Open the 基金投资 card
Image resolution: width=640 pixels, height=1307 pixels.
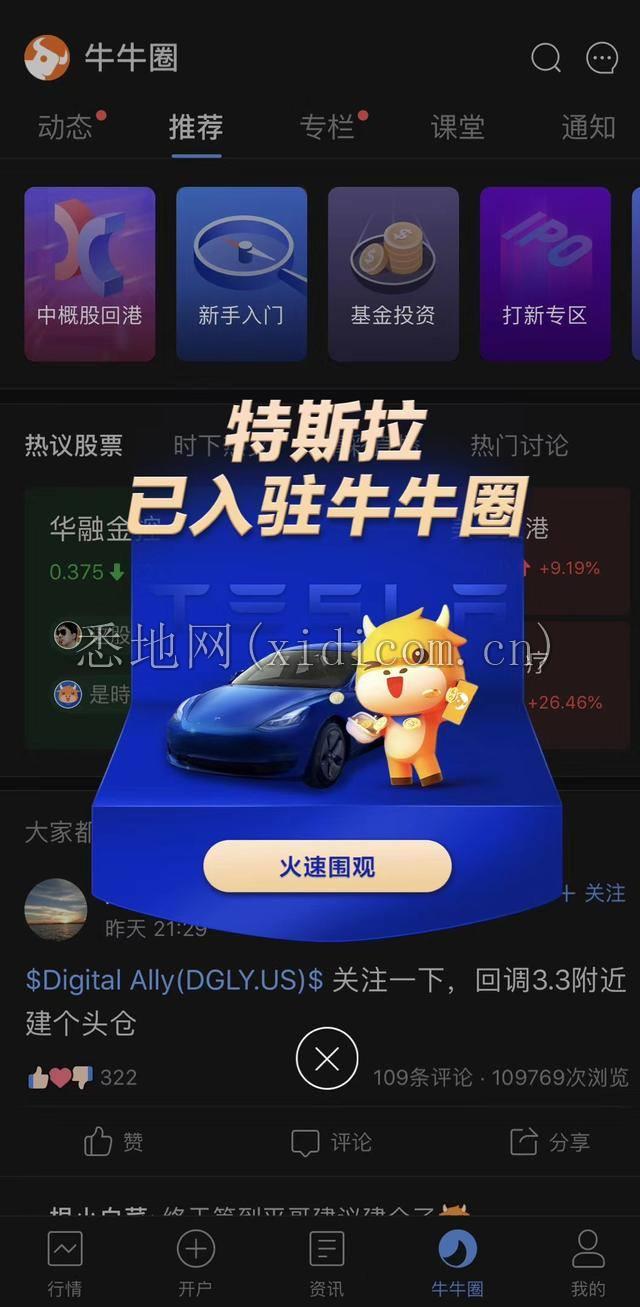[x=393, y=273]
